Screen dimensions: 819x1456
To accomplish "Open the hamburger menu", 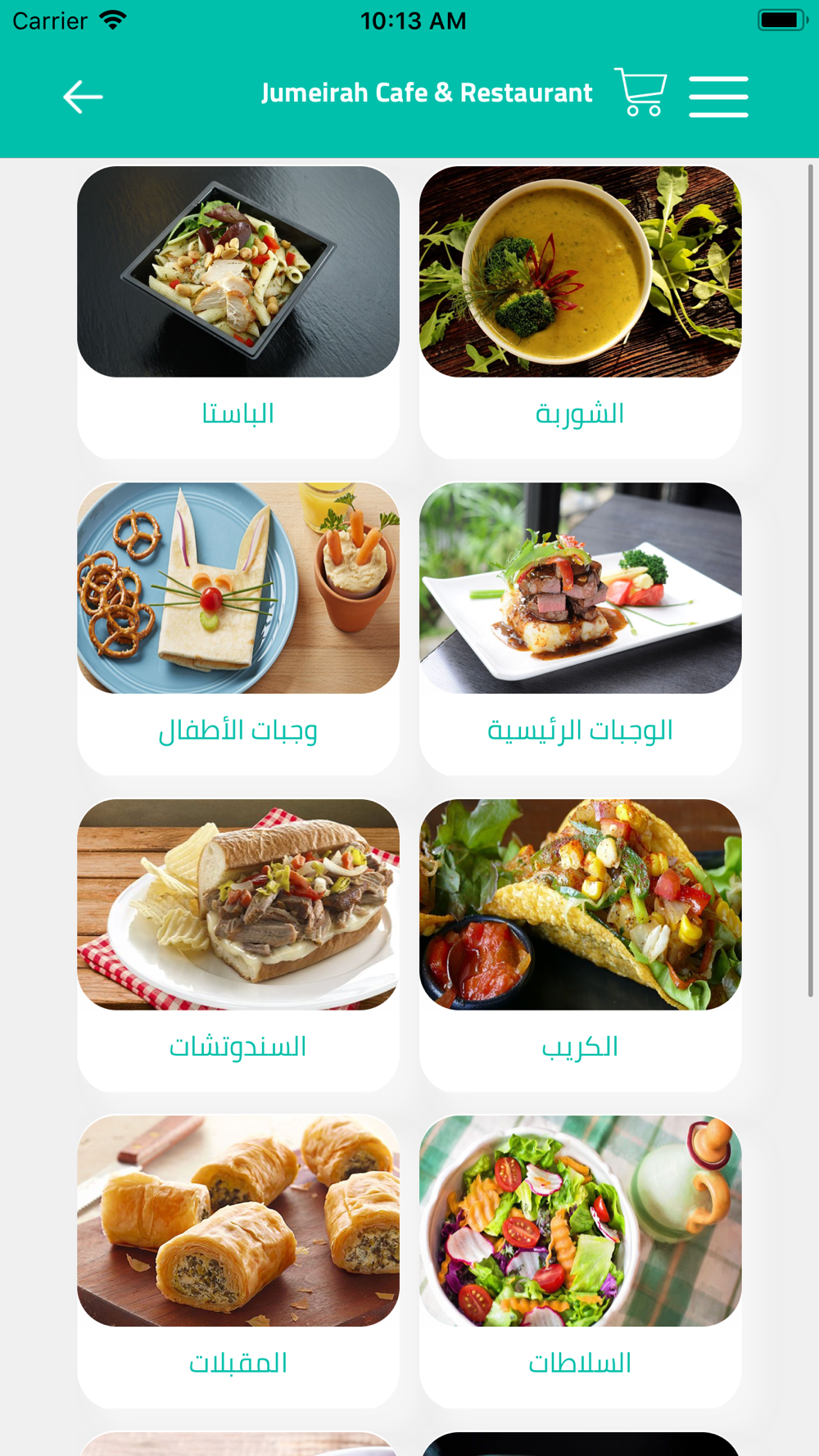I will [718, 97].
